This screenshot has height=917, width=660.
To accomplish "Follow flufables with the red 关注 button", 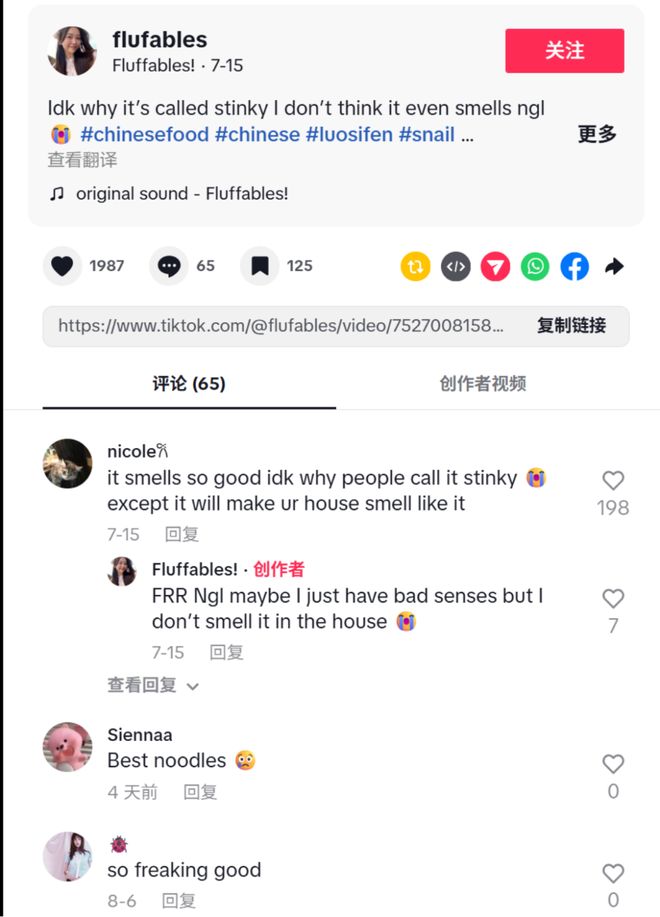I will click(x=564, y=51).
